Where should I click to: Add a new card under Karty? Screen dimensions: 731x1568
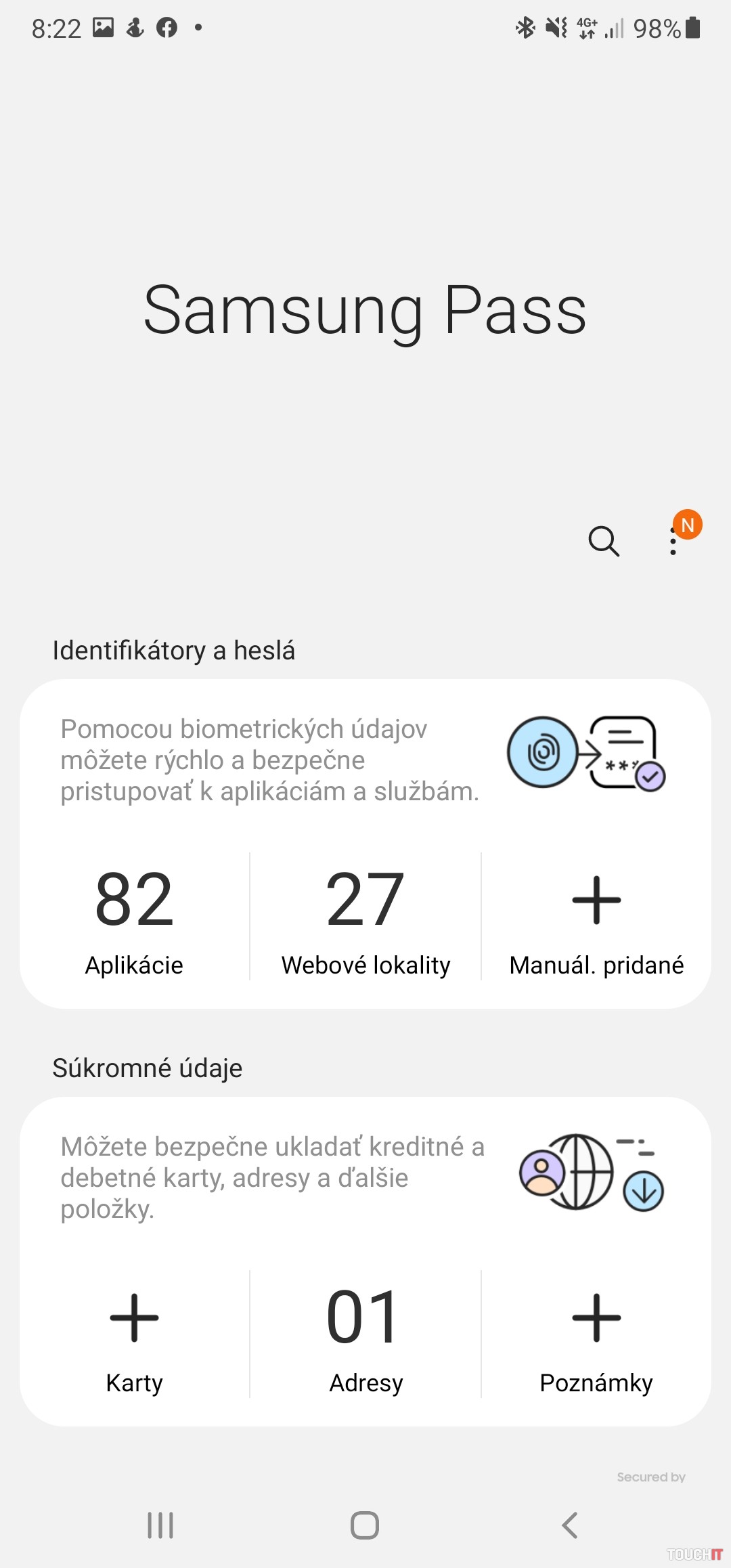[x=134, y=1335]
